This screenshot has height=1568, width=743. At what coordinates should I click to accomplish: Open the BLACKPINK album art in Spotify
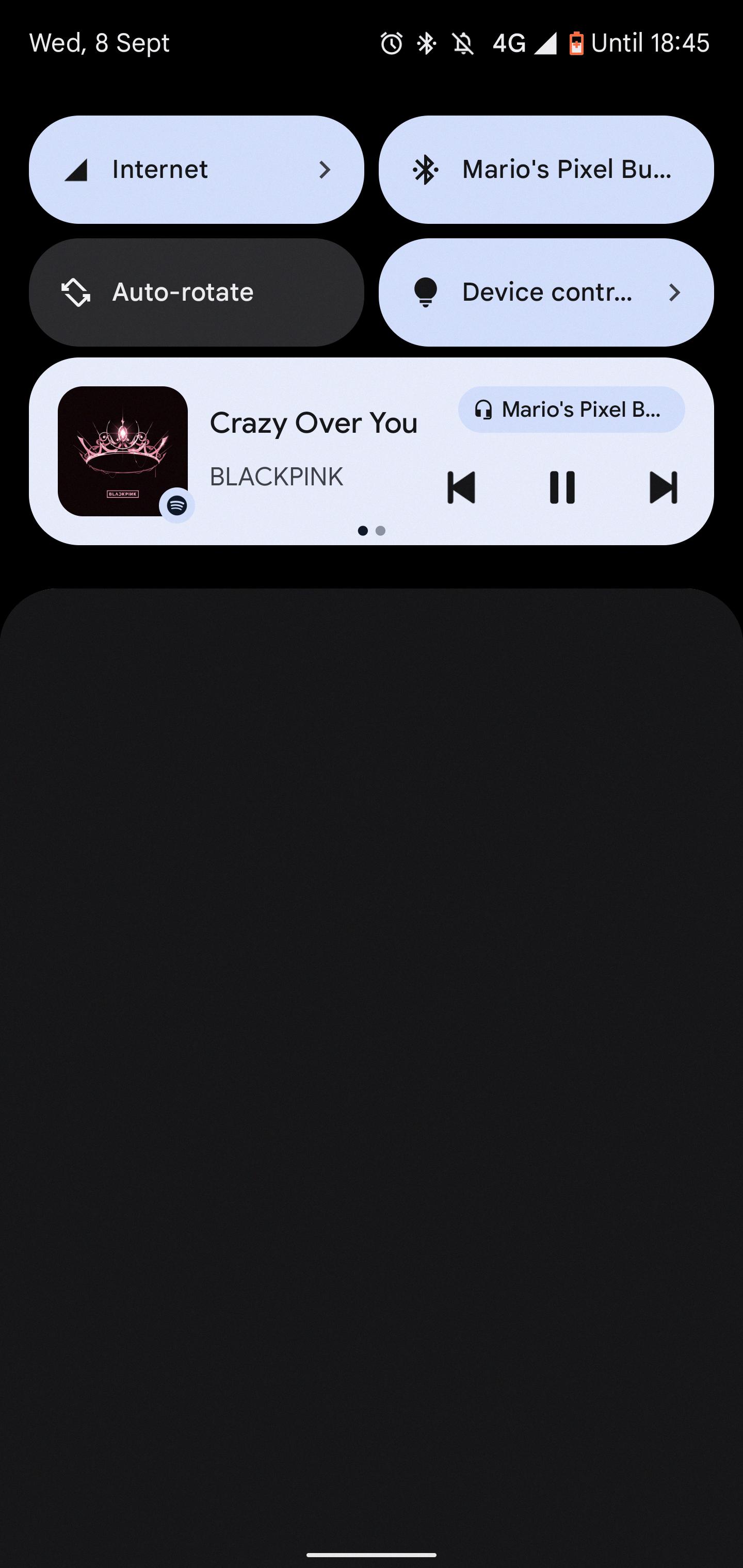point(122,451)
